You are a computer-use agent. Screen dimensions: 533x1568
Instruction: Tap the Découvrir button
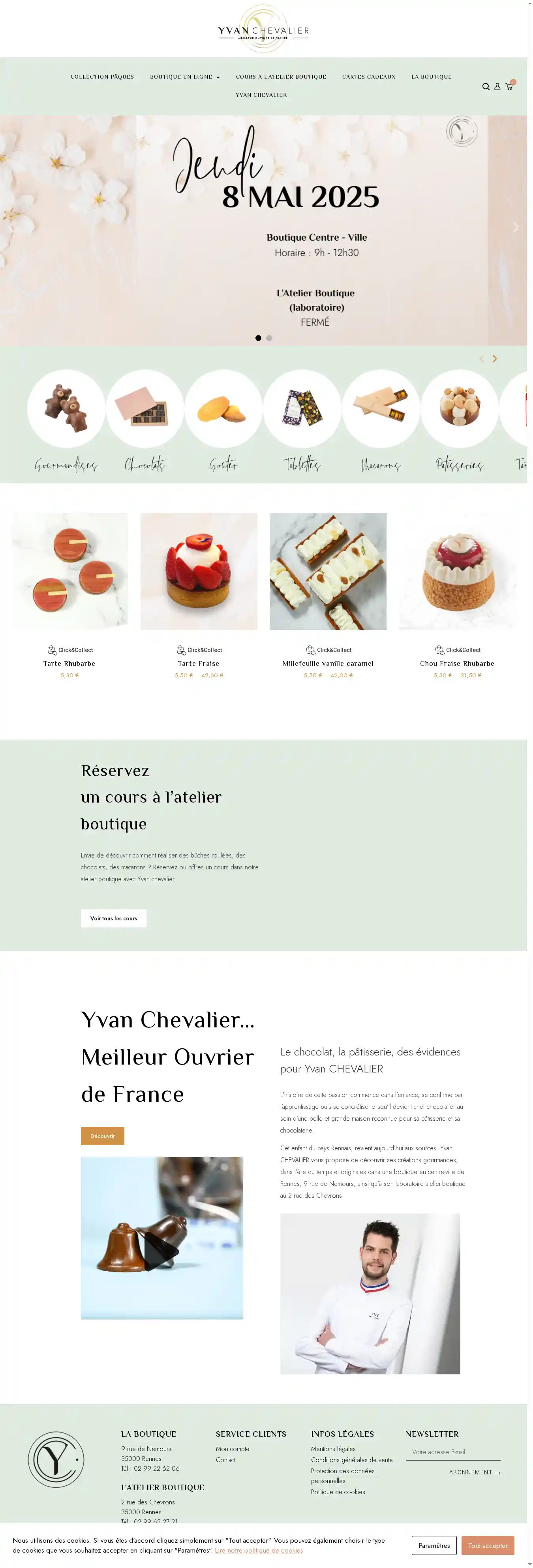tap(102, 1136)
